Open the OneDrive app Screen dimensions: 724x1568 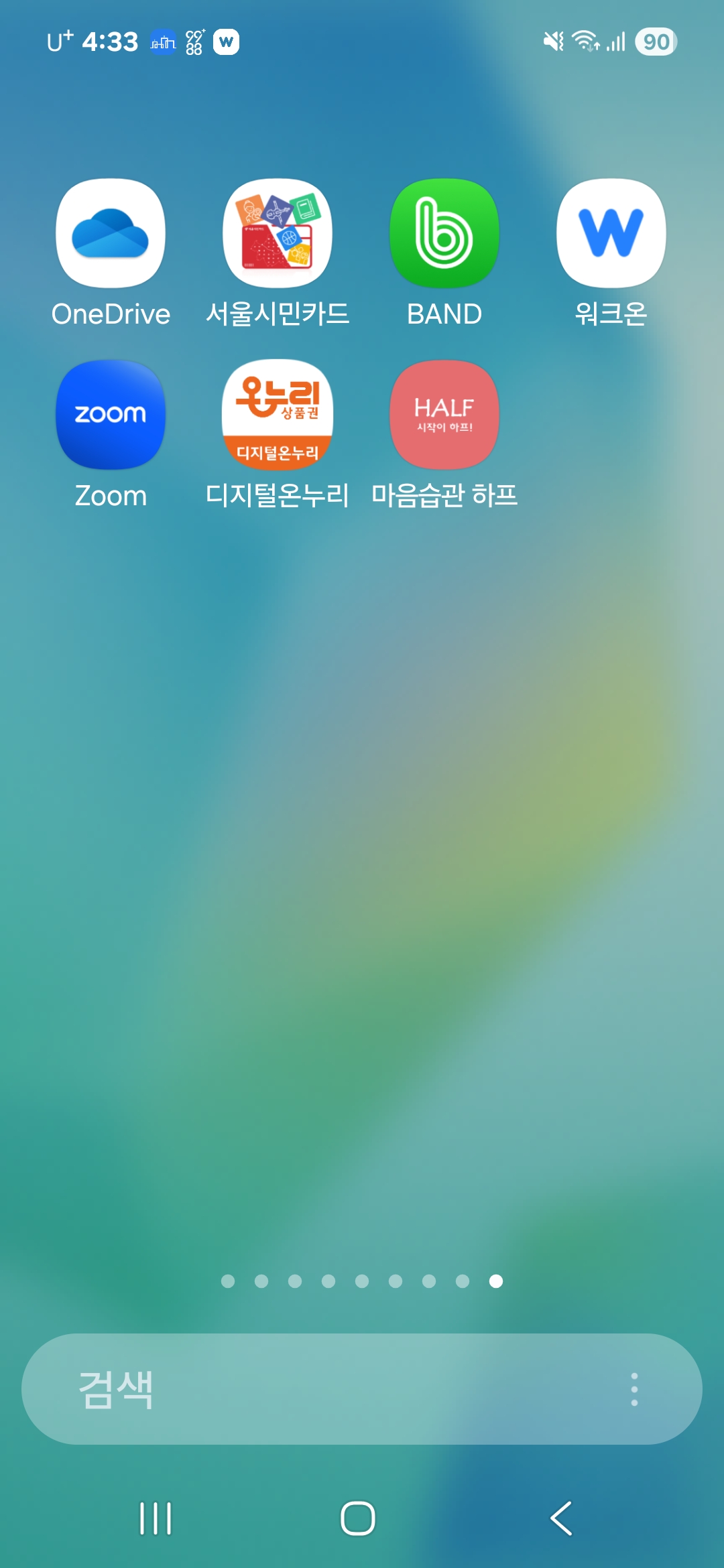click(111, 234)
